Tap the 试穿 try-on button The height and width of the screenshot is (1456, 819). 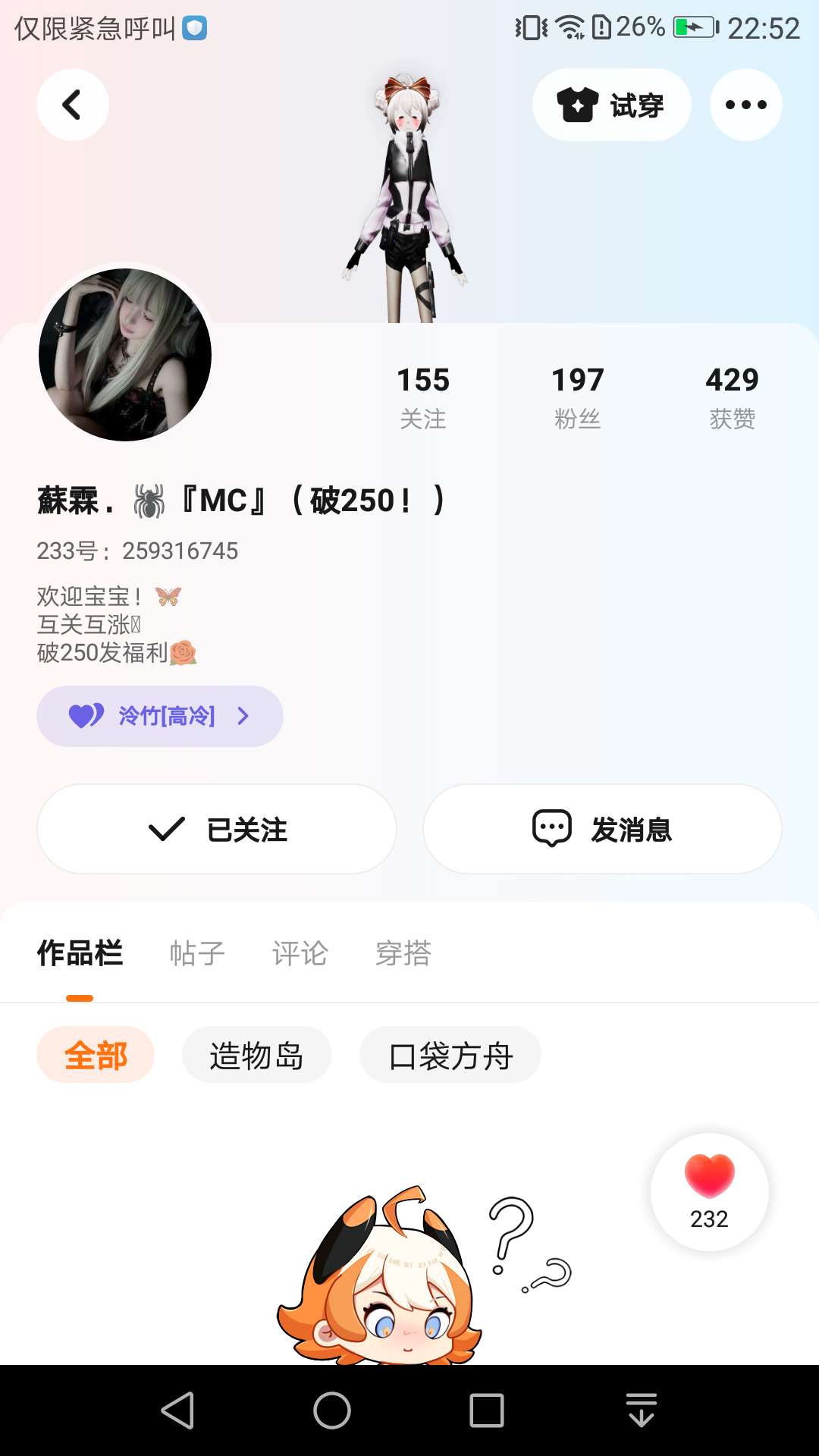click(611, 105)
